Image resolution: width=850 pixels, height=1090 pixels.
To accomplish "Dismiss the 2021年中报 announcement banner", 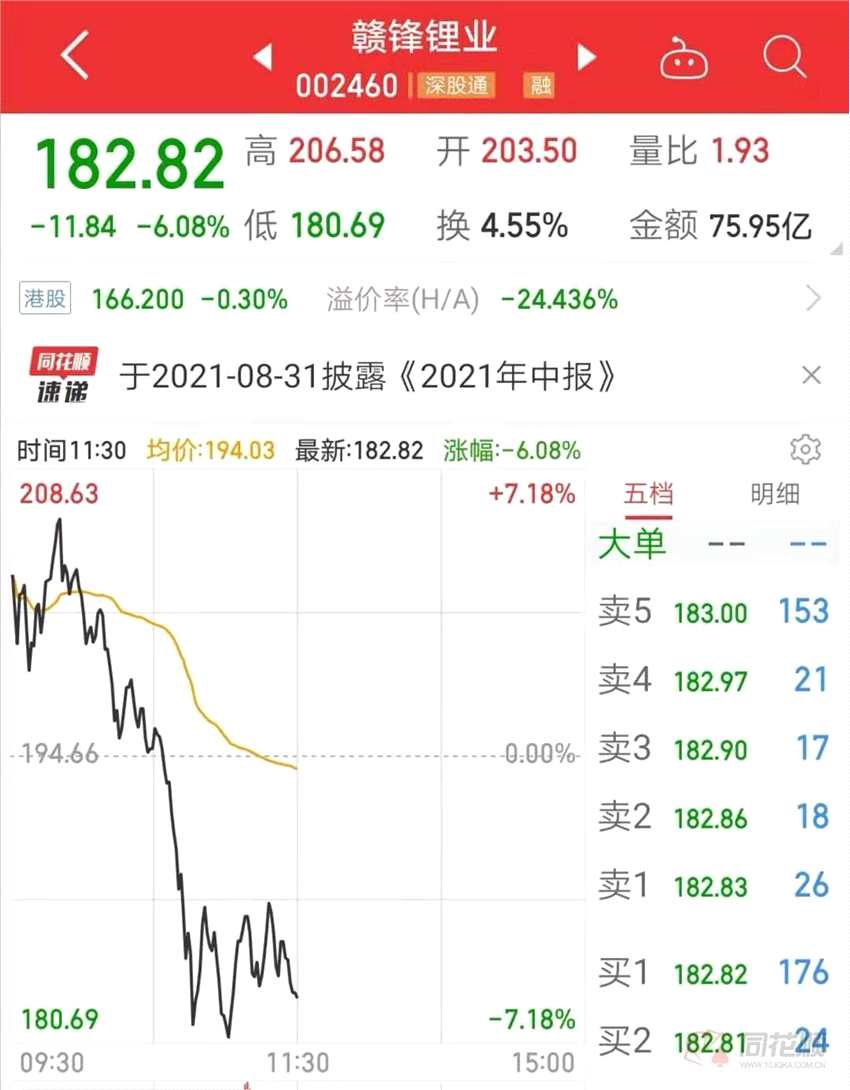I will coord(811,375).
